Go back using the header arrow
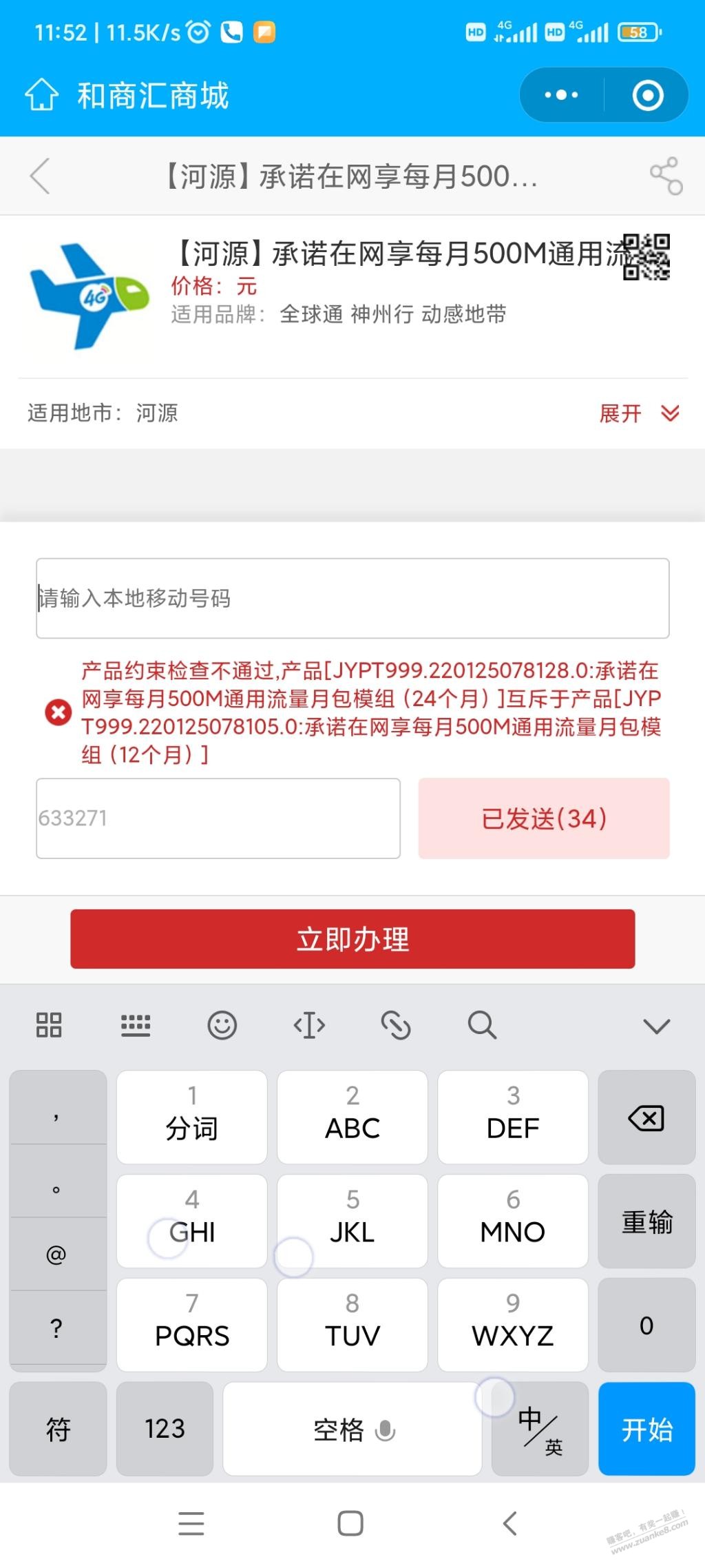 click(41, 176)
